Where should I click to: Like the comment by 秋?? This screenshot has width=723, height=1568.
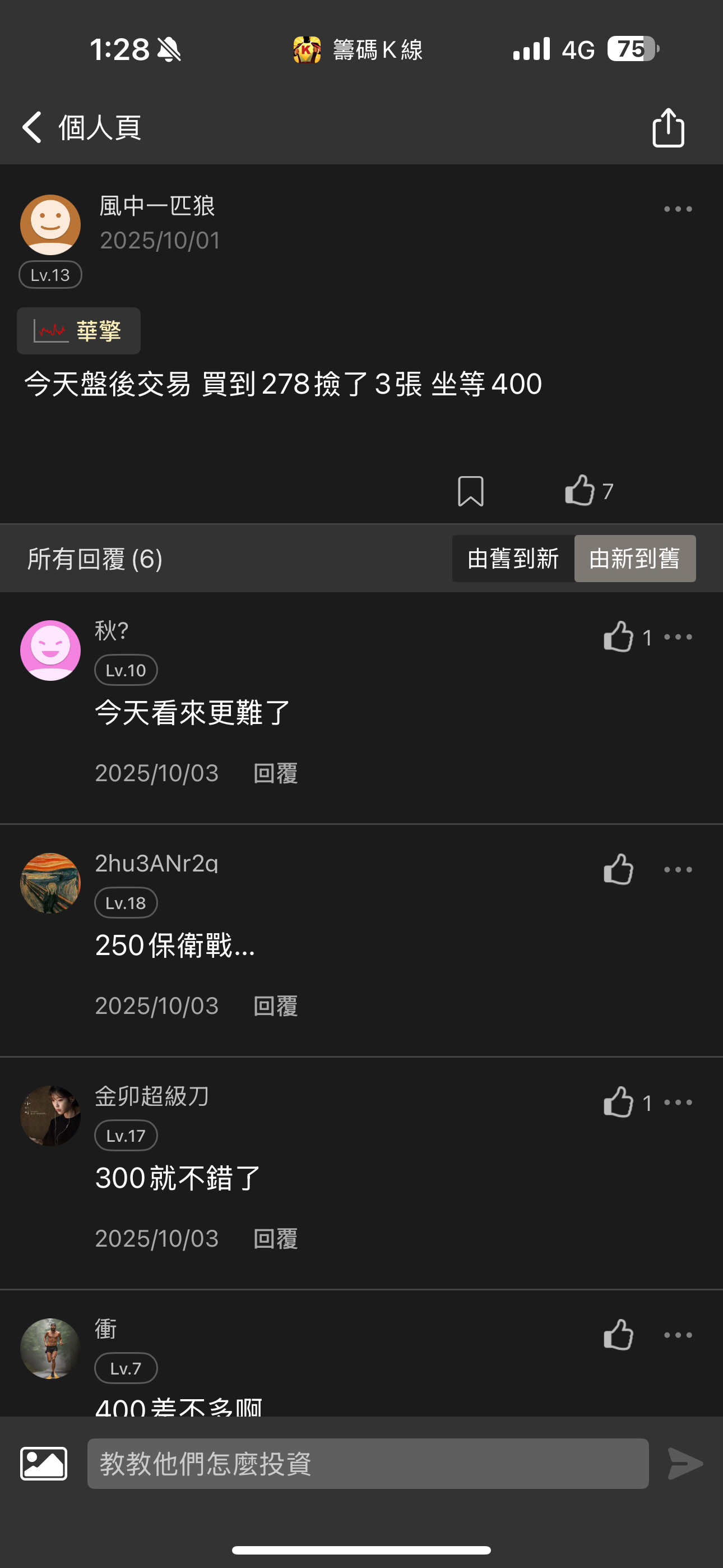(x=618, y=637)
